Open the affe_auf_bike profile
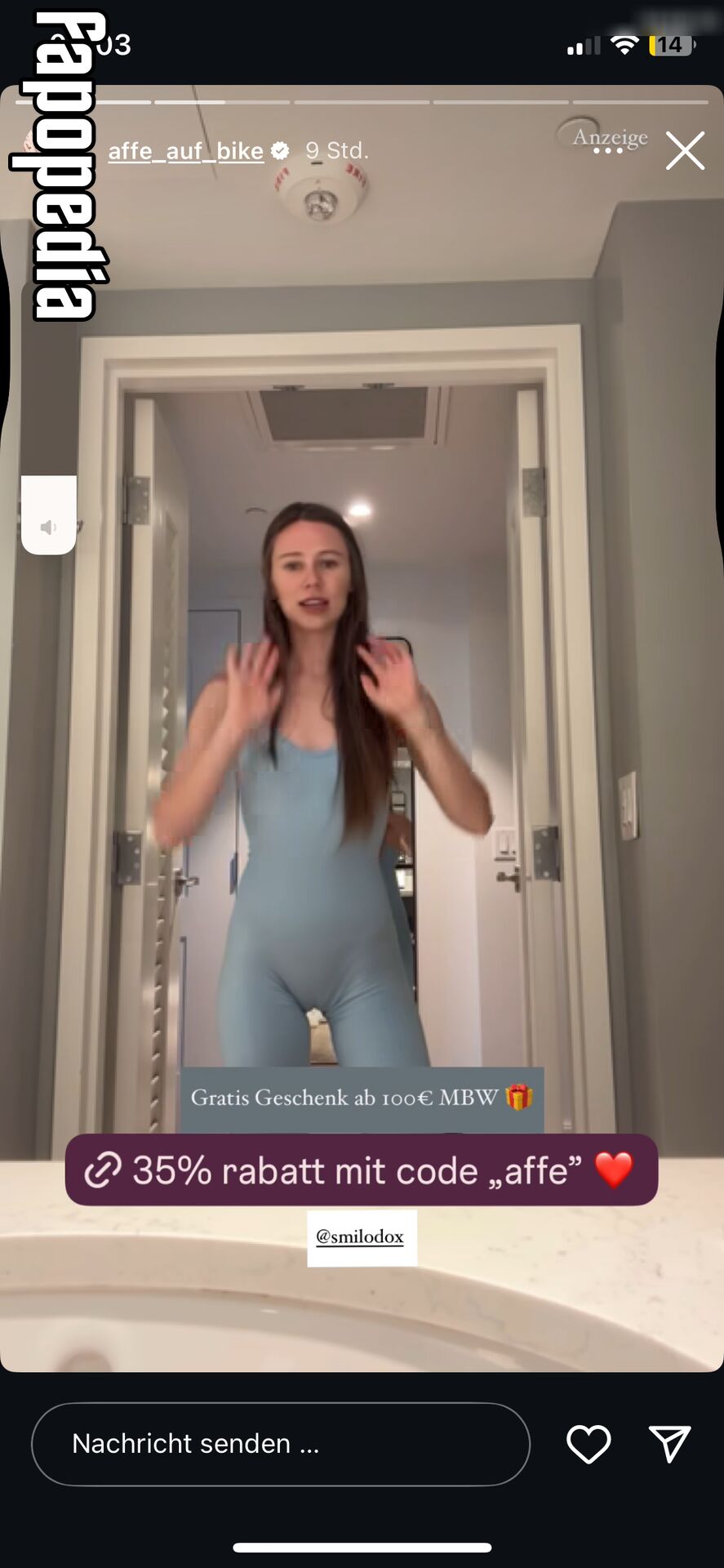The image size is (724, 1568). tap(186, 151)
